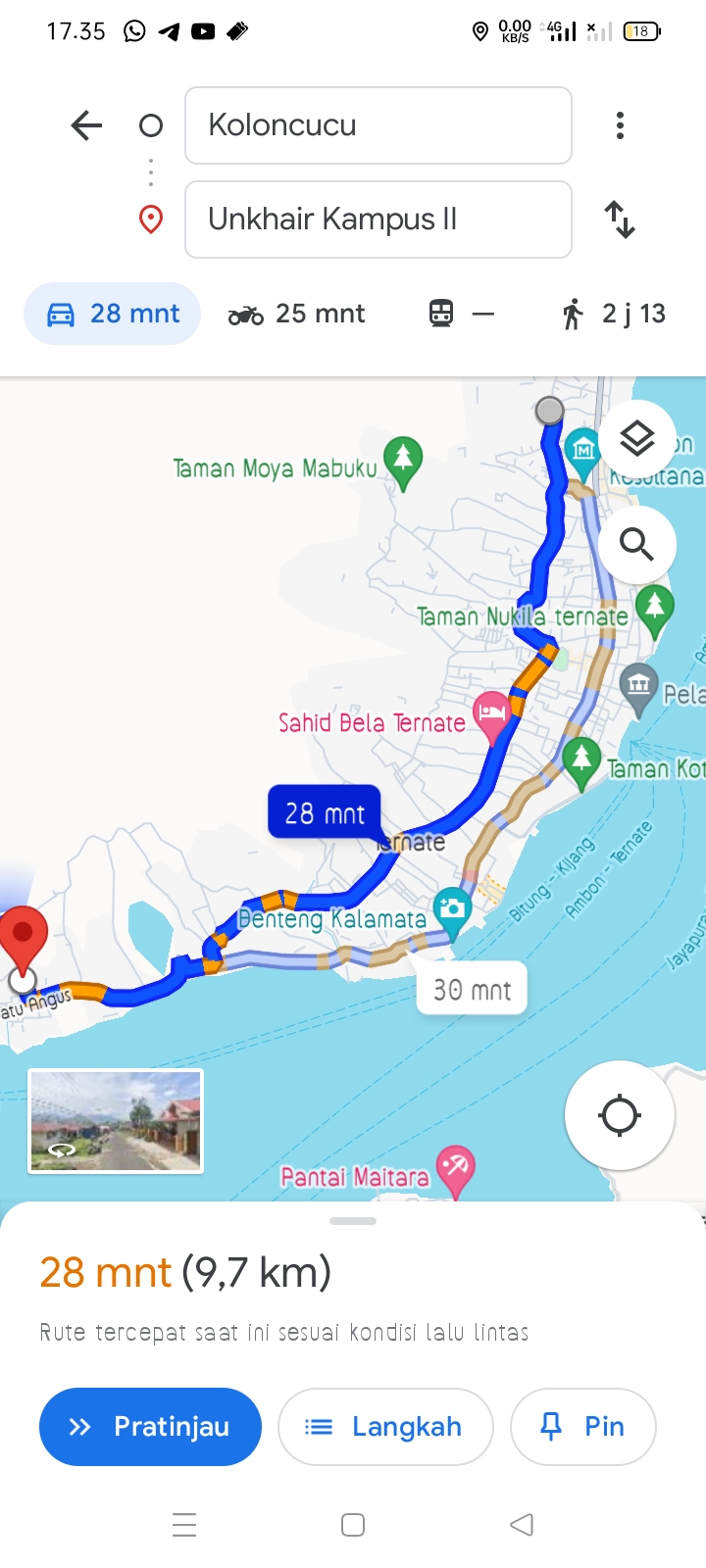Select the alternate 30 mnt route

(473, 990)
